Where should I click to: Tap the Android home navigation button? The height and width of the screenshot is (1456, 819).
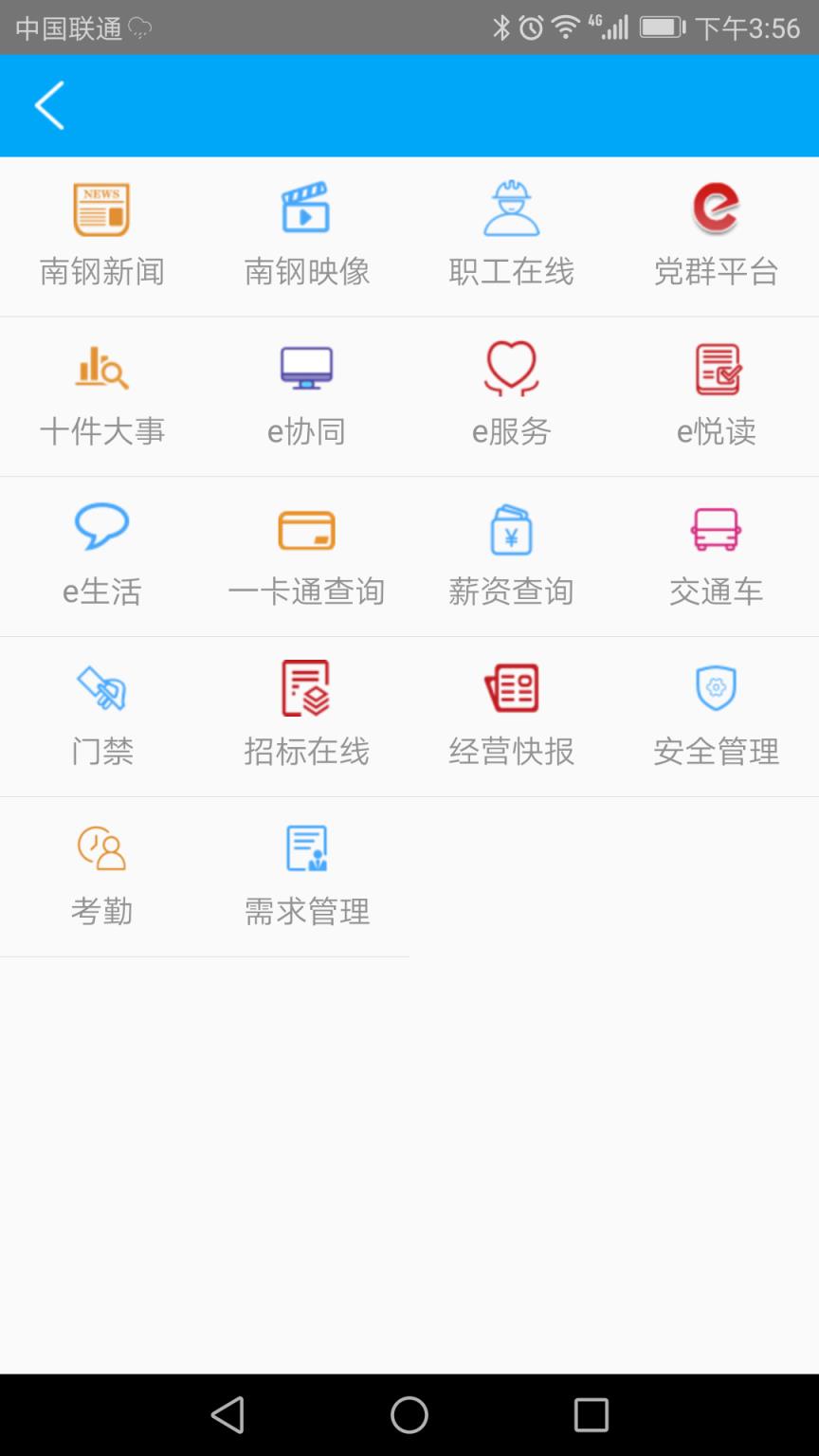tap(409, 1414)
